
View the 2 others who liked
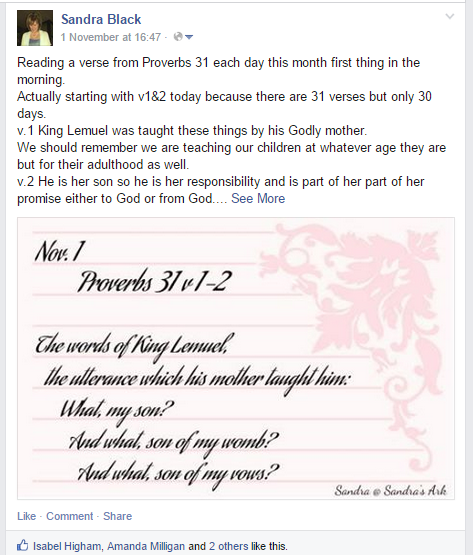(228, 546)
